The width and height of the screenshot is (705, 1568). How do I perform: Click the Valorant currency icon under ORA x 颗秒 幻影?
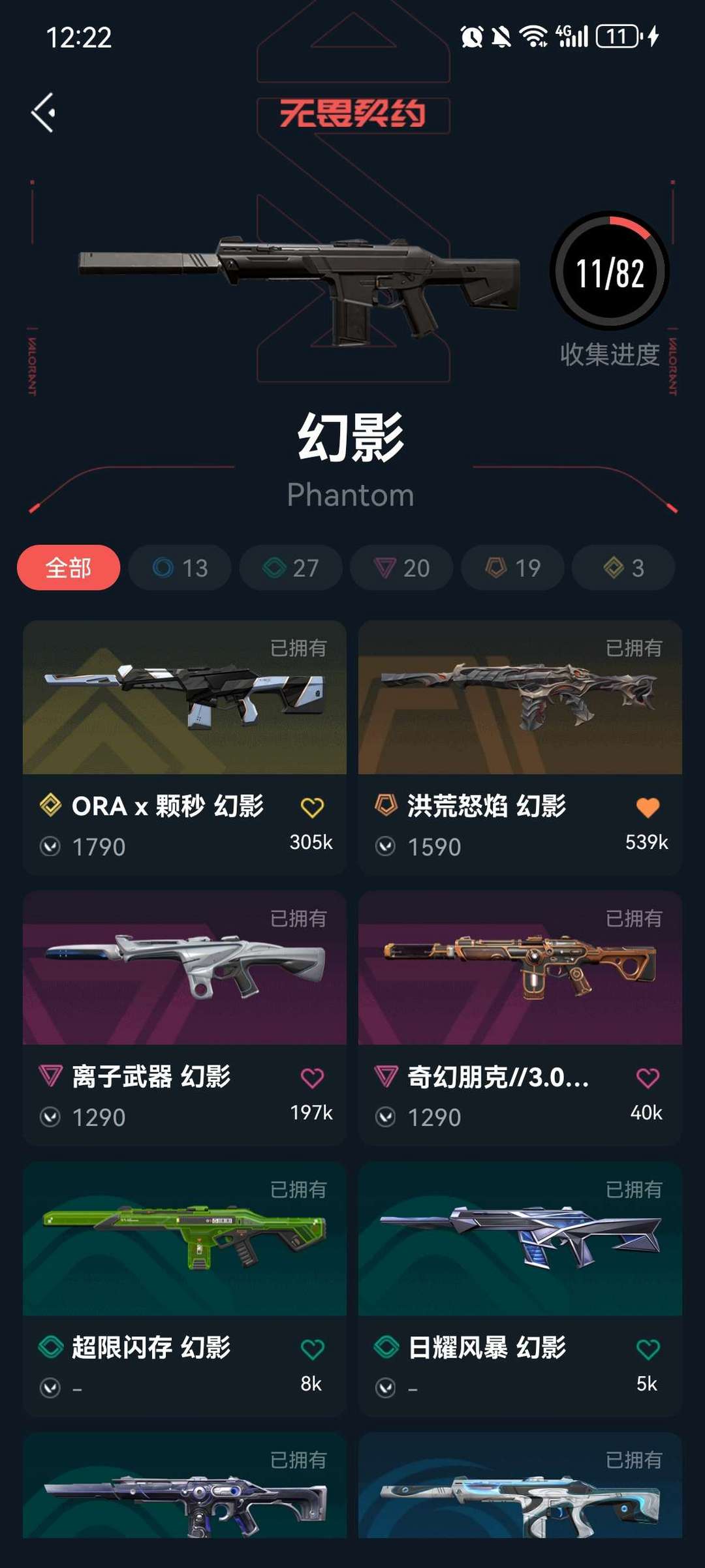coord(51,846)
